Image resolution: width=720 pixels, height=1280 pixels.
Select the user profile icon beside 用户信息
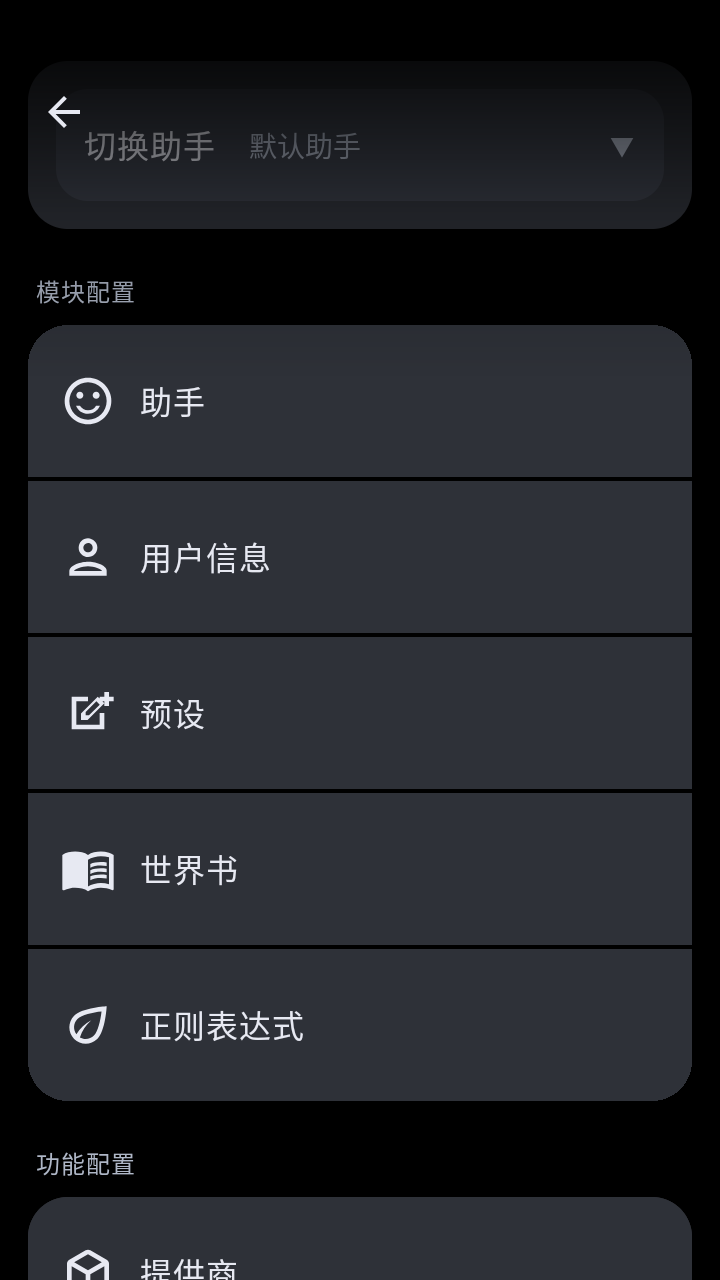(x=88, y=557)
